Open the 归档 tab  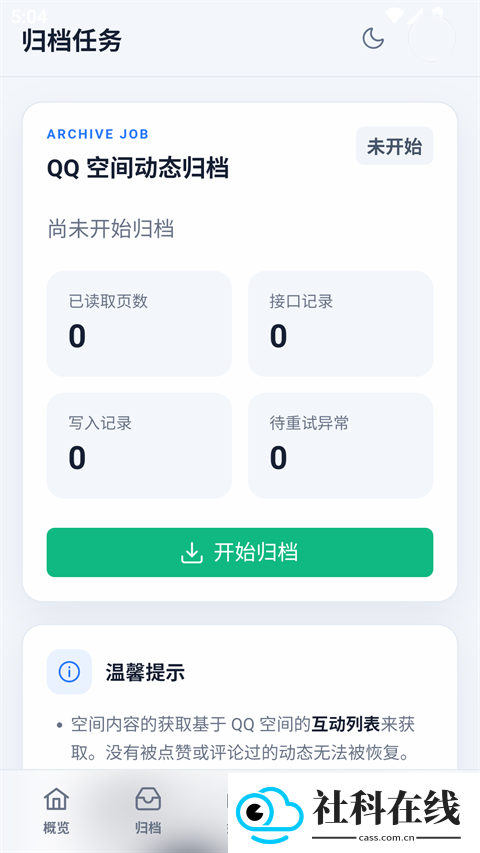click(148, 811)
